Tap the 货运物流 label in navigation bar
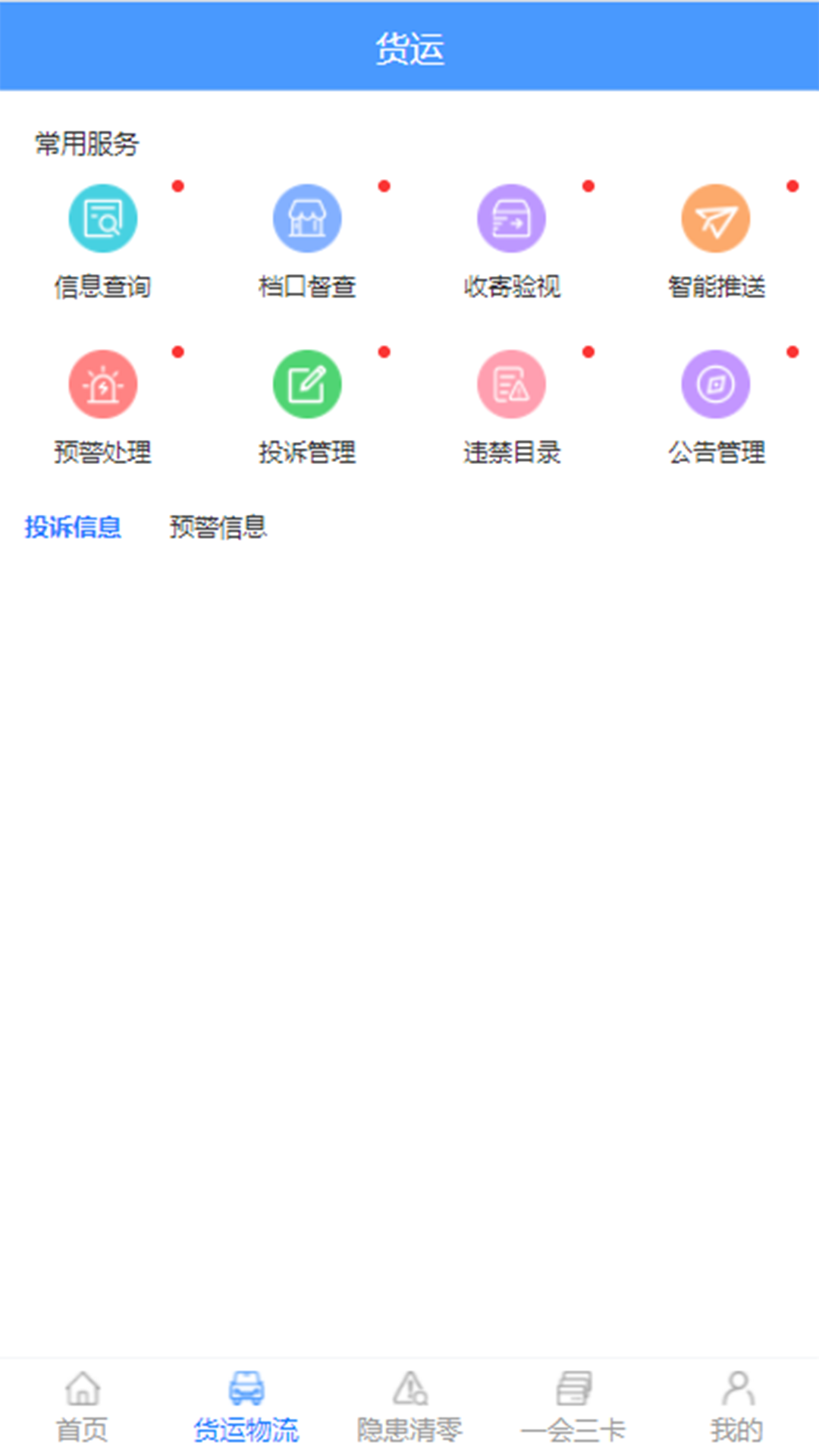Screen dimensions: 819x1456 (246, 1427)
